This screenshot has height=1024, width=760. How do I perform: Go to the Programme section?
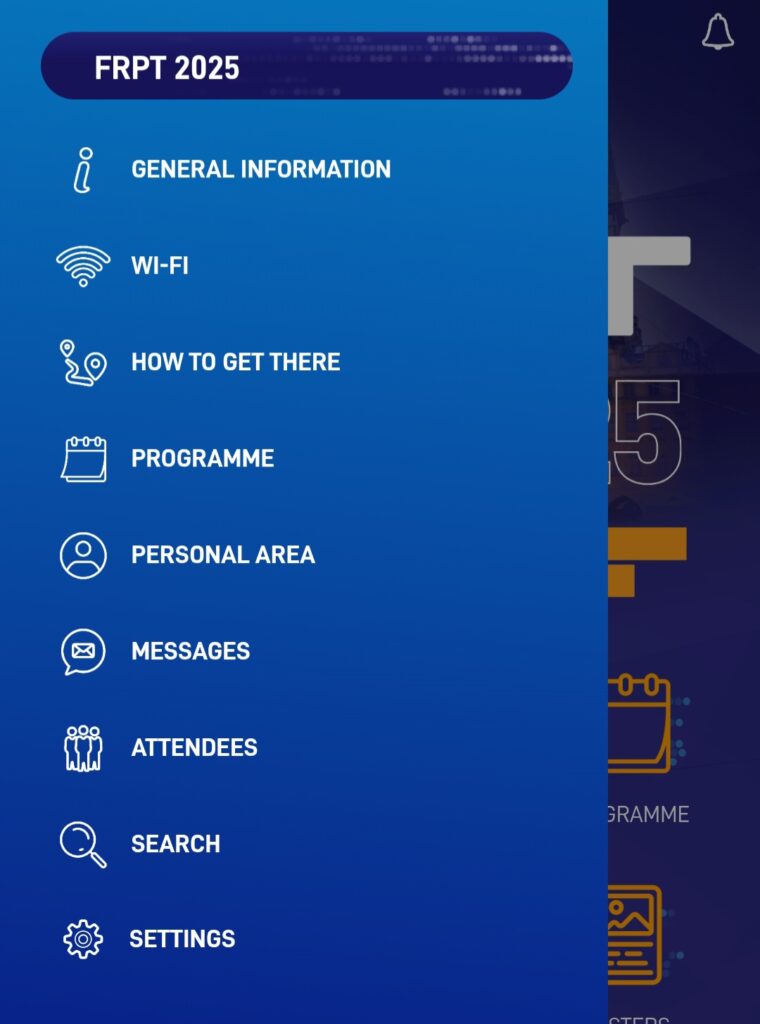click(202, 458)
